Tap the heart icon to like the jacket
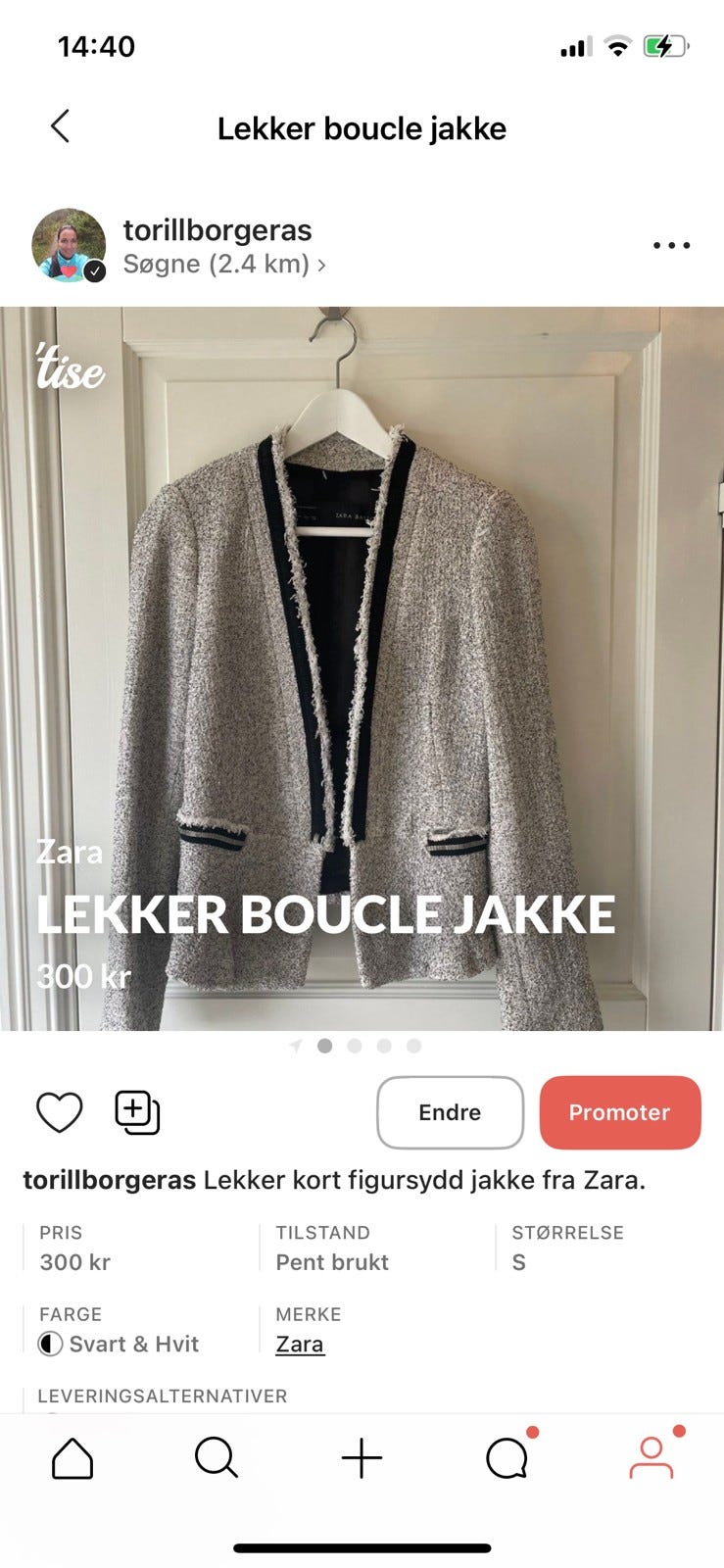This screenshot has width=724, height=1568. [x=59, y=1112]
